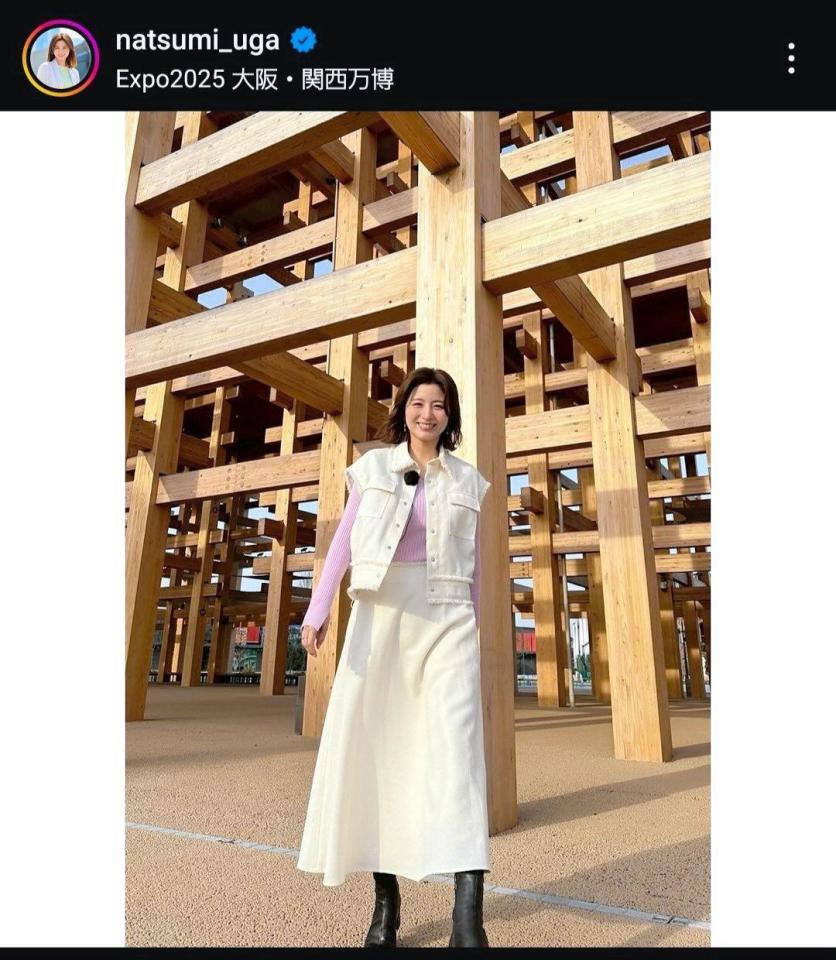View the story from natsumi_uga's profile picture
The image size is (836, 960).
coord(60,58)
